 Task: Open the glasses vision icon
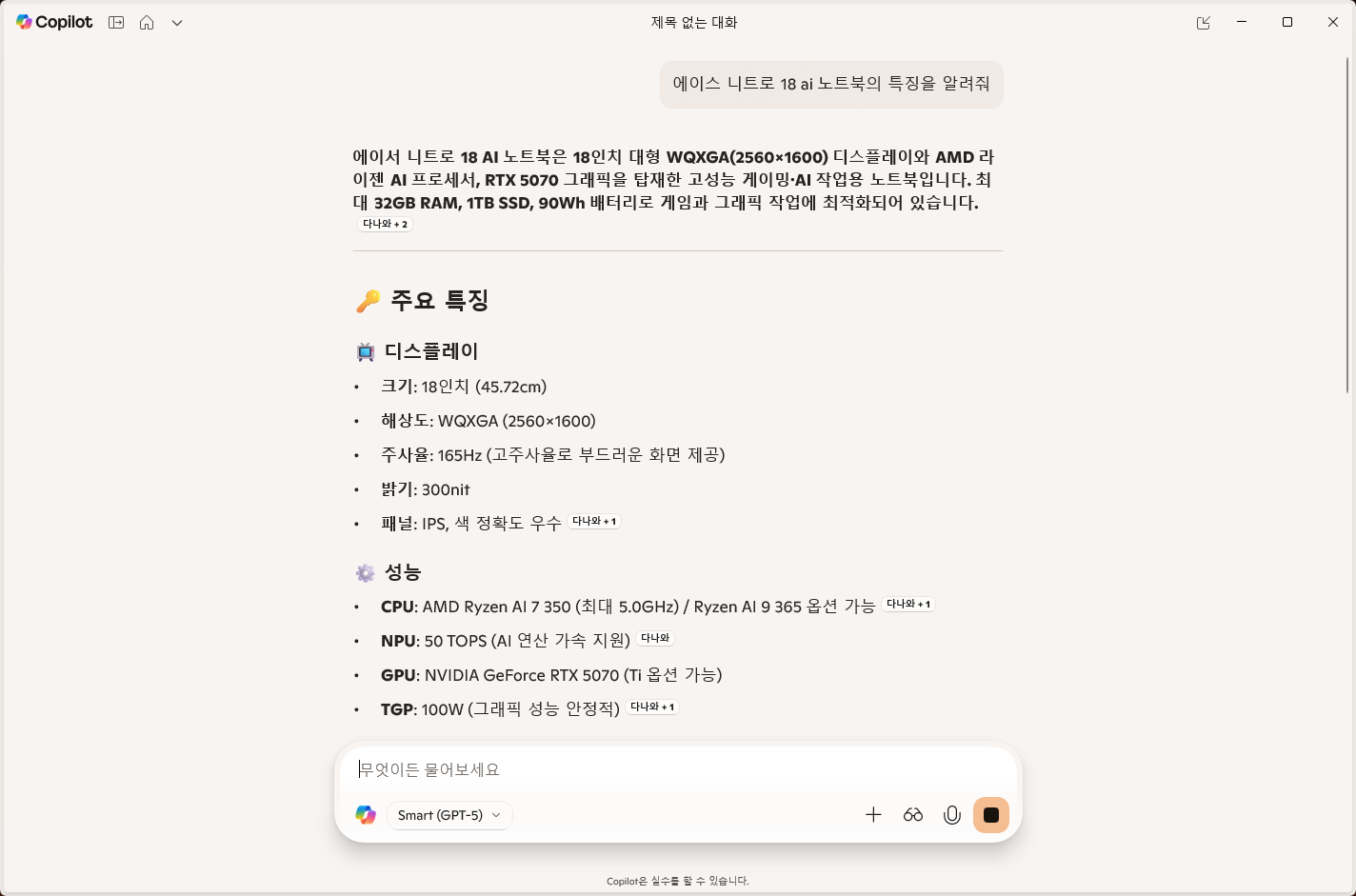coord(913,815)
